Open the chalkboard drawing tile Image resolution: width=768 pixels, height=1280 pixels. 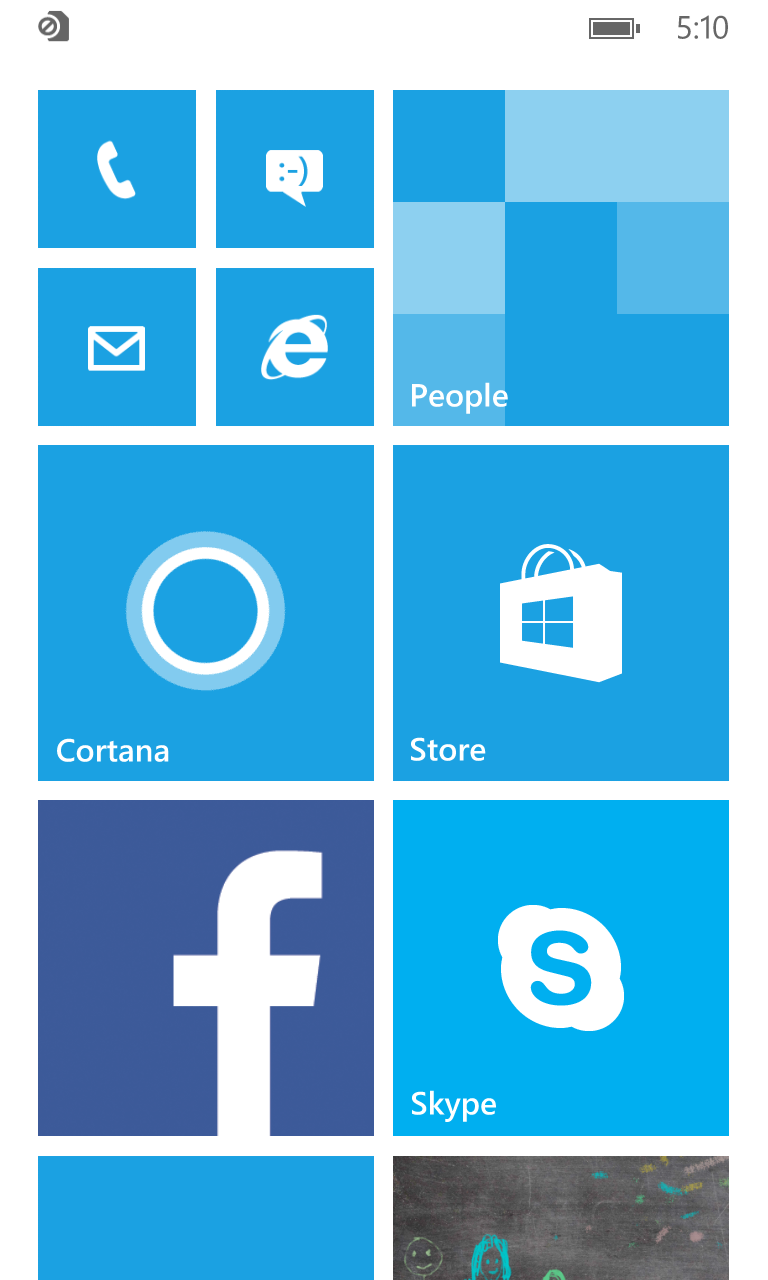[x=561, y=1218]
